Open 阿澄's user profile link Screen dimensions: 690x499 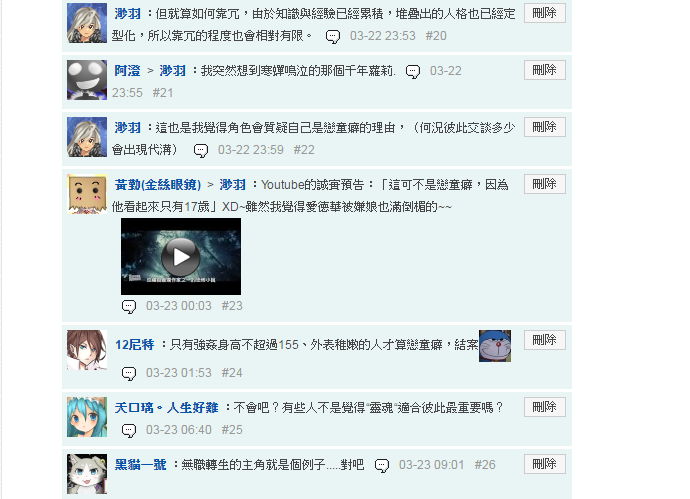[127, 71]
